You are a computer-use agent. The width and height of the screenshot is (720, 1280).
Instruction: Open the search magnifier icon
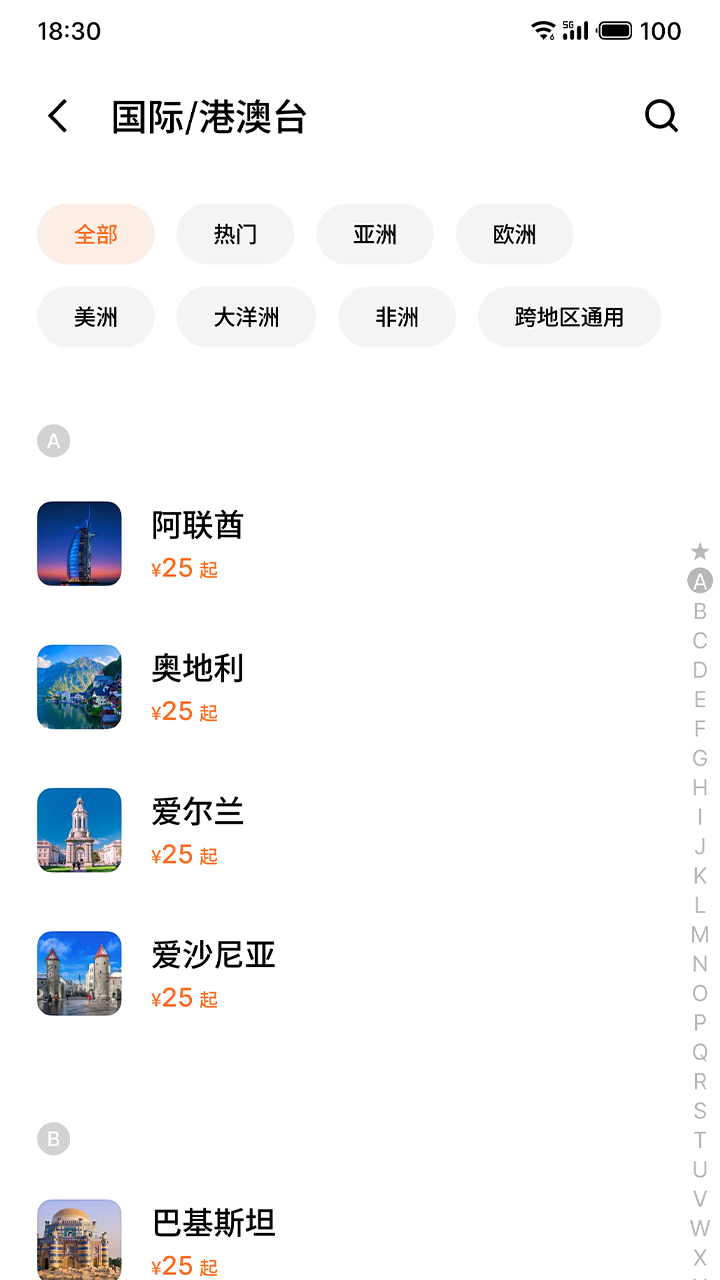(x=661, y=117)
